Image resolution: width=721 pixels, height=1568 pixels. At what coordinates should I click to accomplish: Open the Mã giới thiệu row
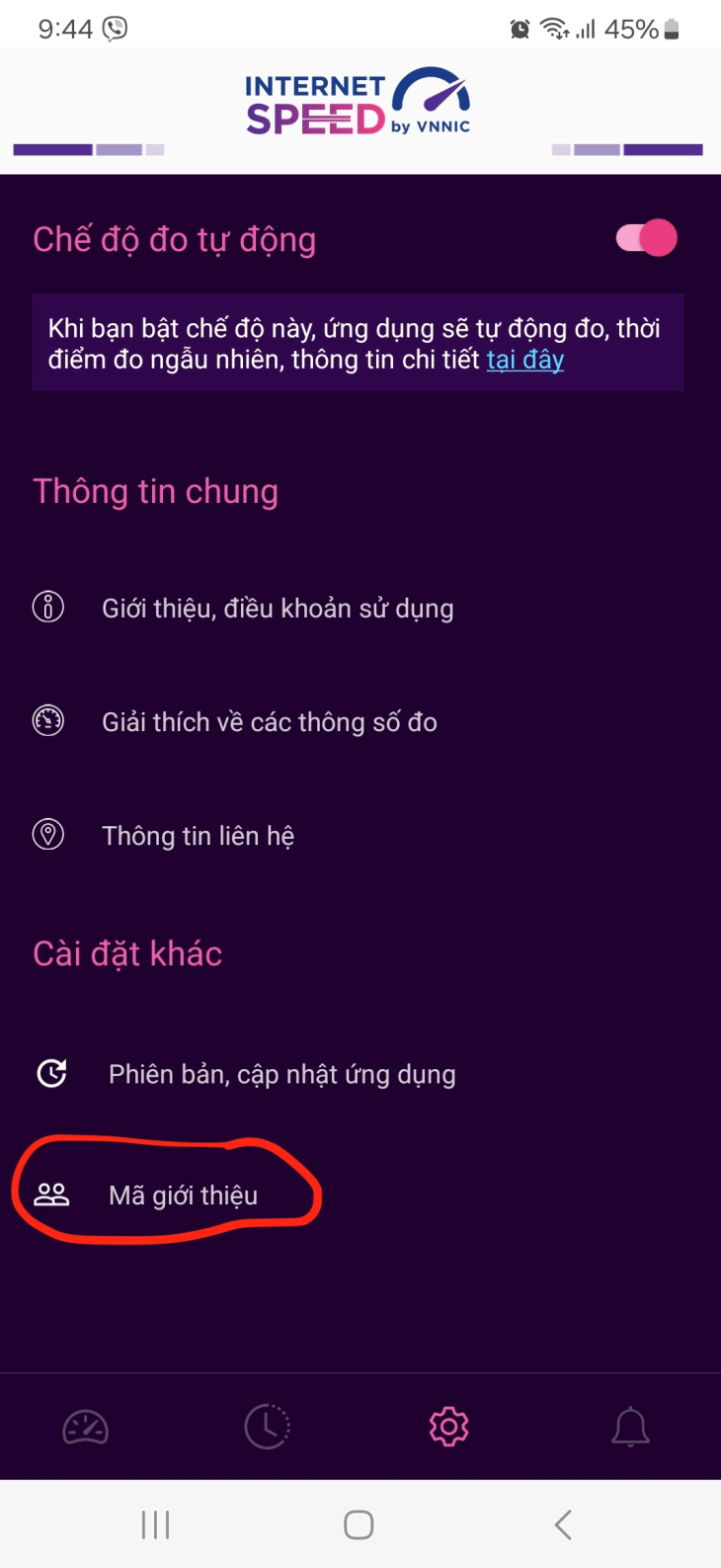[360, 1196]
